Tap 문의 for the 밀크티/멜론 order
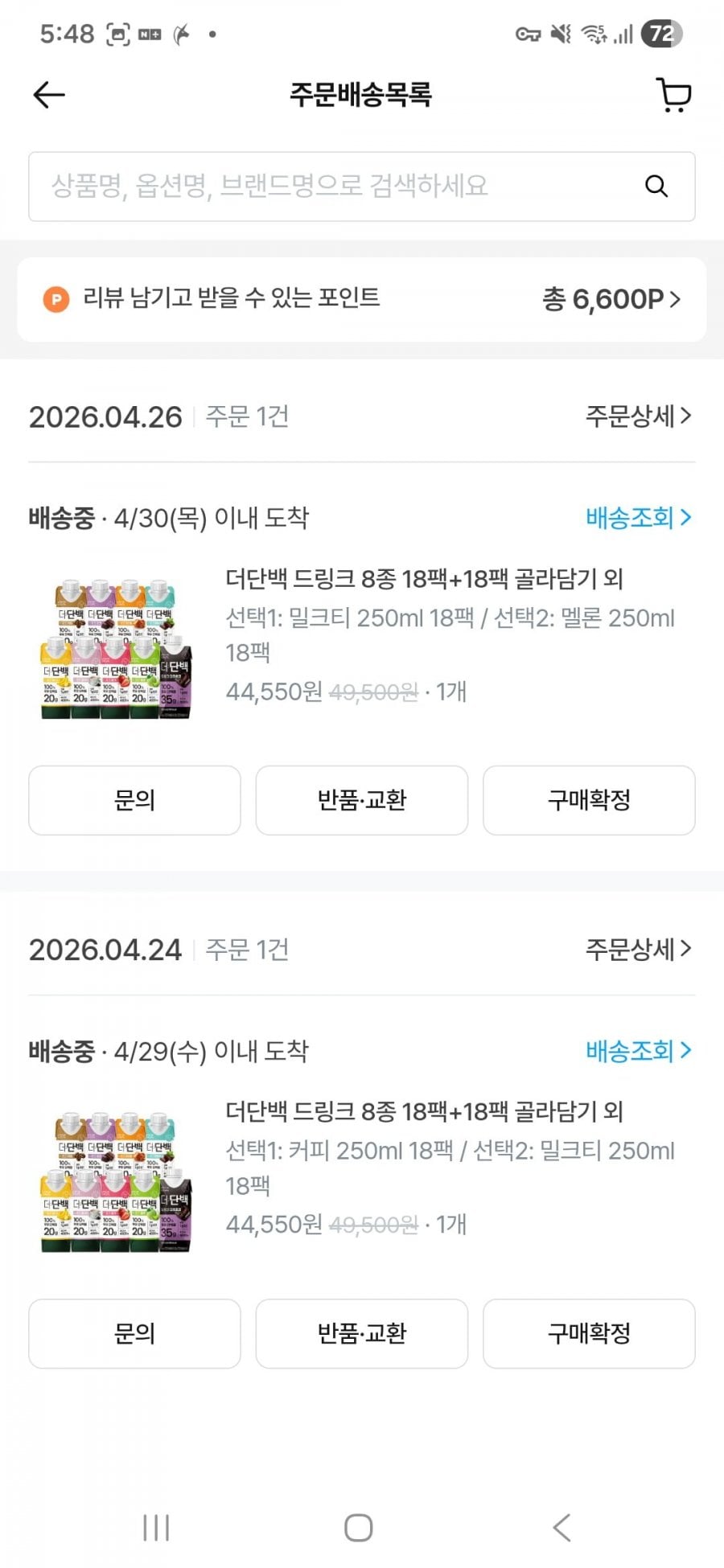Image resolution: width=724 pixels, height=1568 pixels. [134, 800]
